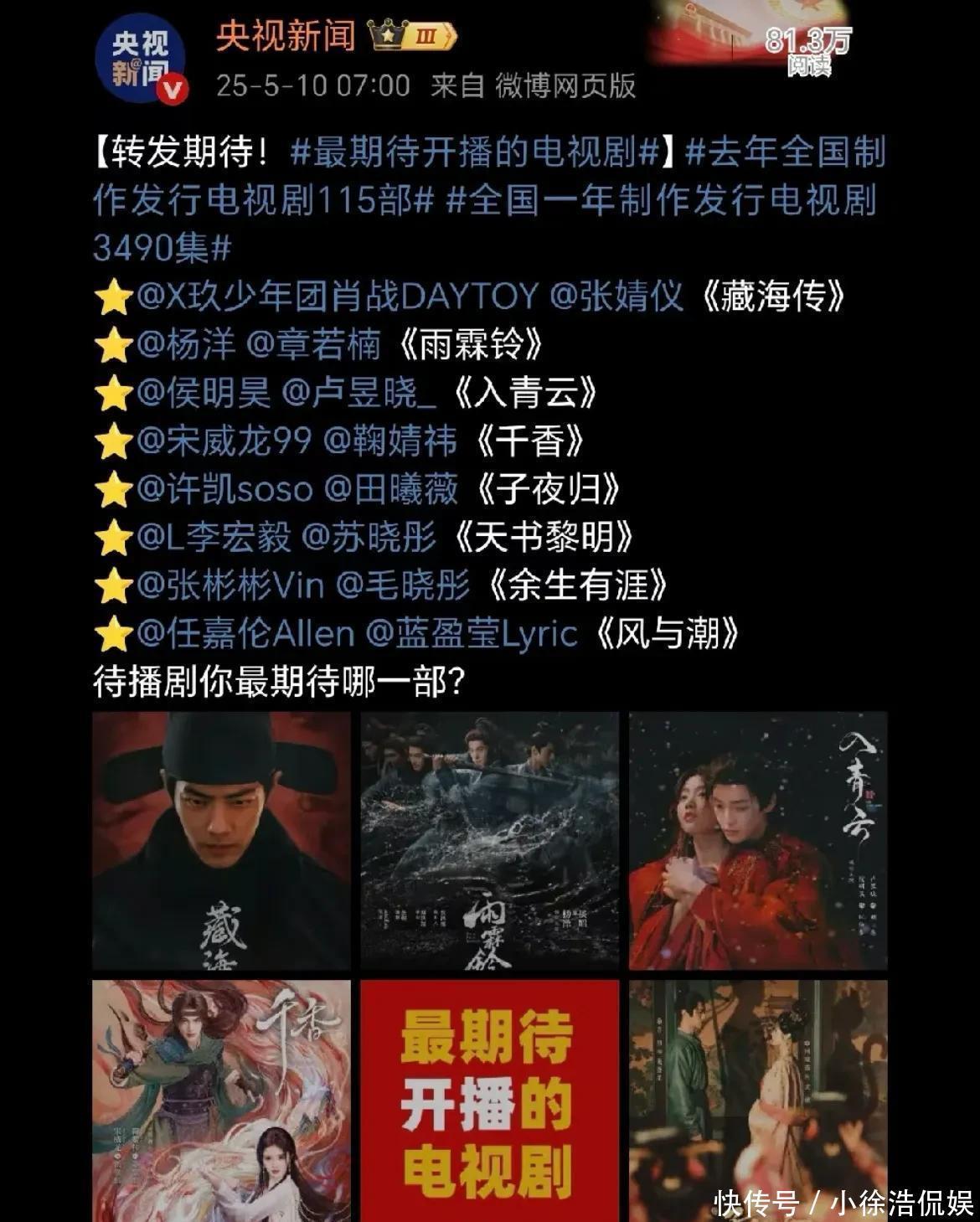View the @许凯soso profile mention

click(224, 489)
